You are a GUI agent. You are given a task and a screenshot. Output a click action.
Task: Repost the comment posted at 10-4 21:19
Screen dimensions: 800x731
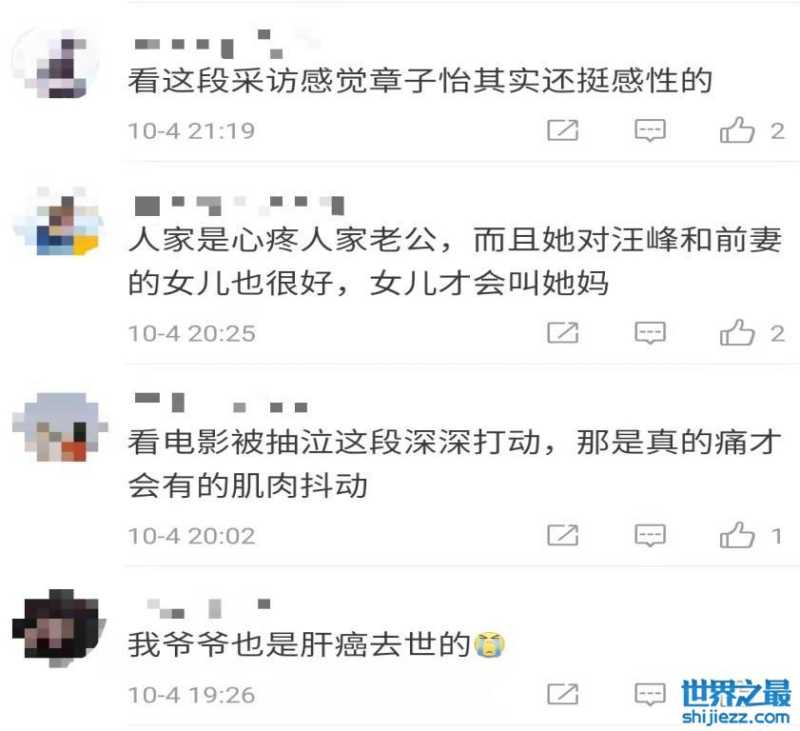[563, 131]
